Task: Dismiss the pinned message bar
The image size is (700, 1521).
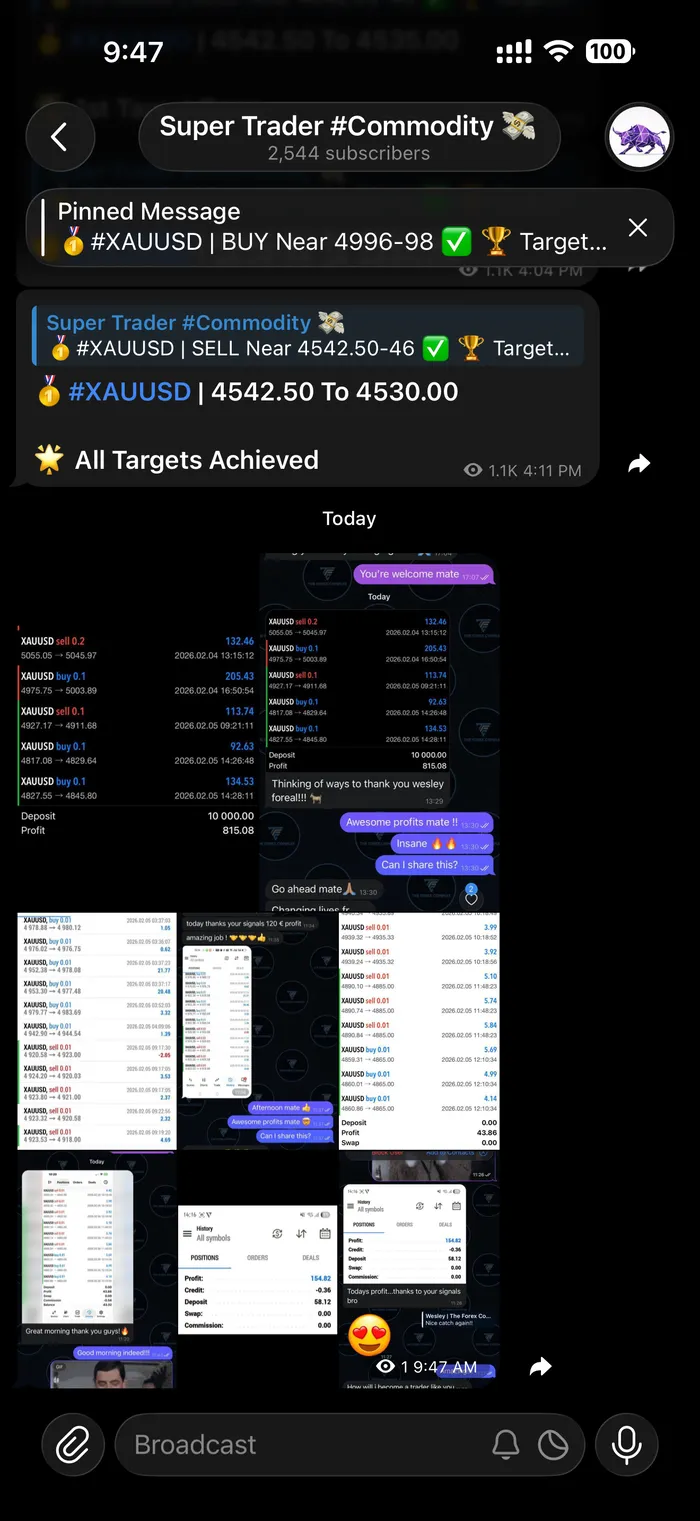Action: [x=638, y=228]
